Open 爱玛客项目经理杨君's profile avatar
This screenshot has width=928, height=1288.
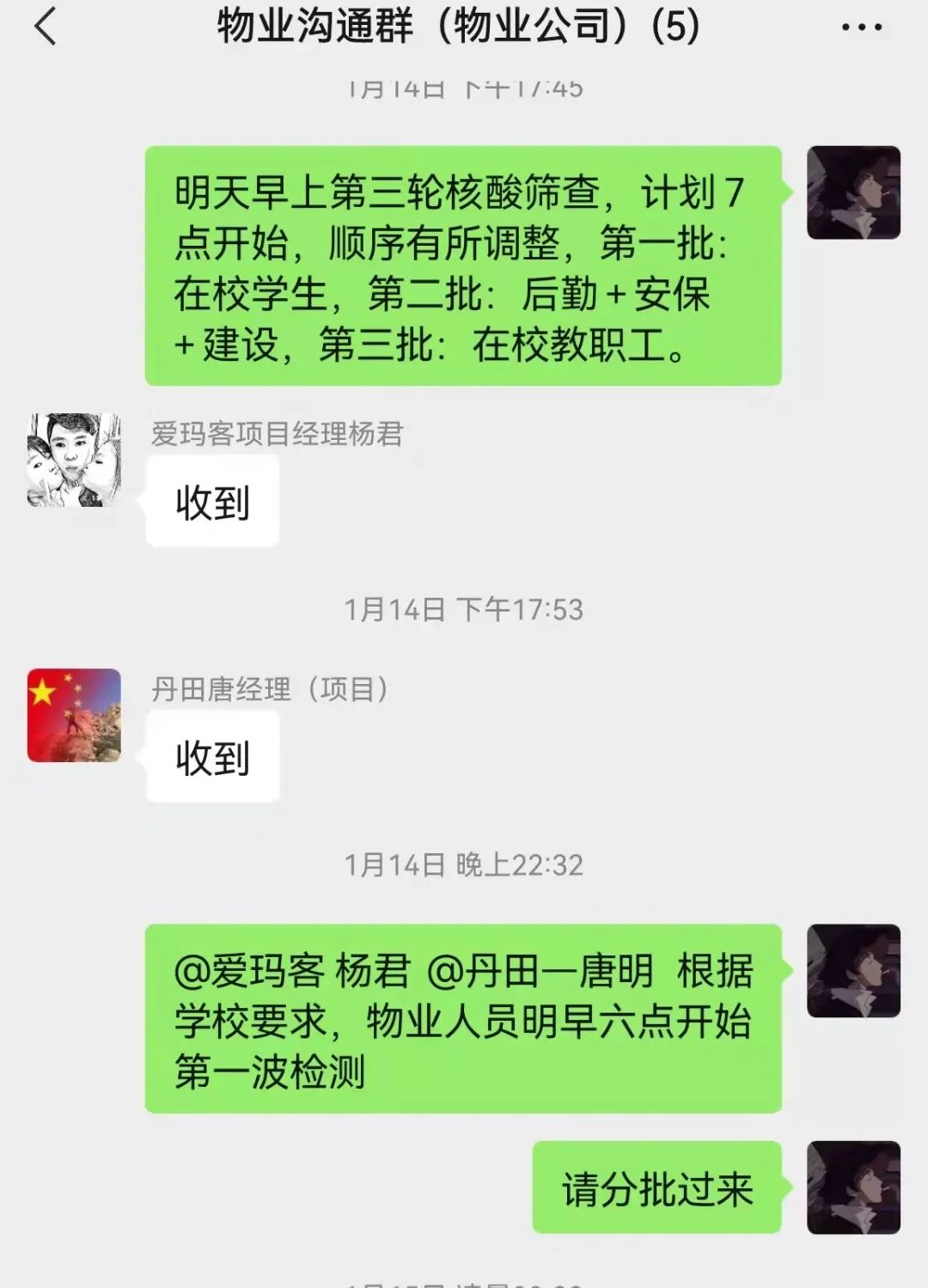[x=74, y=460]
